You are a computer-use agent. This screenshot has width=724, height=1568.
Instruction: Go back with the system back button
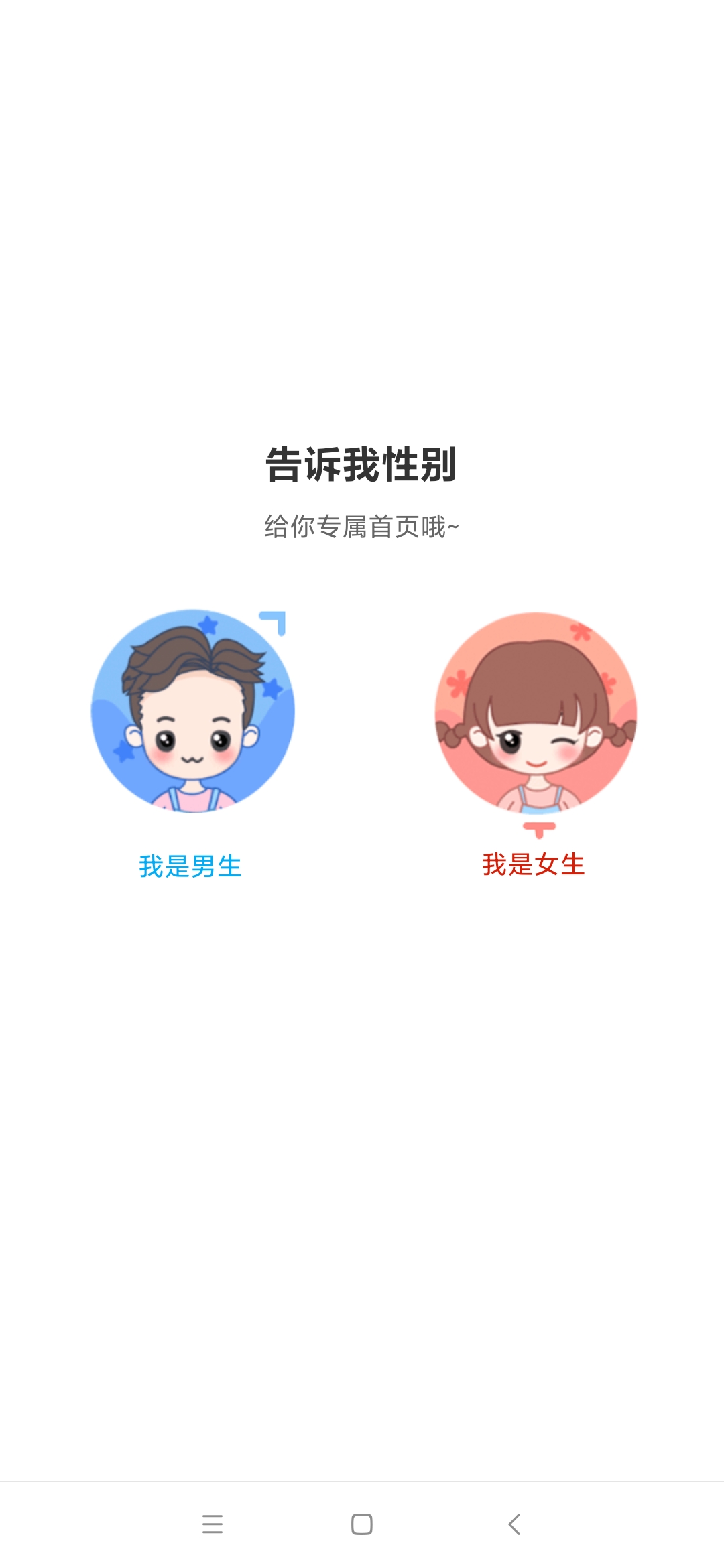click(514, 1524)
